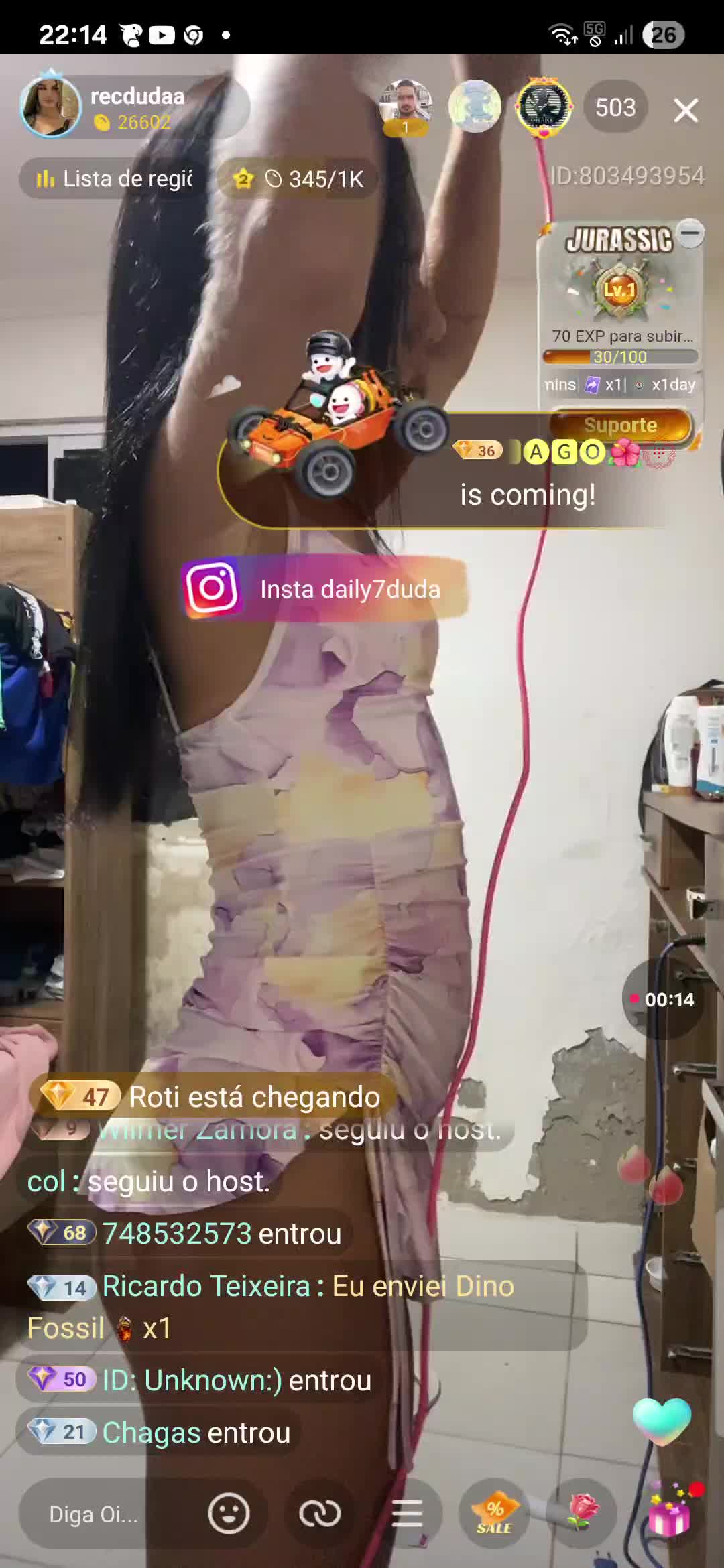Open the Diga Oi chat field
Viewport: 724px width, 1568px height.
(x=94, y=1514)
